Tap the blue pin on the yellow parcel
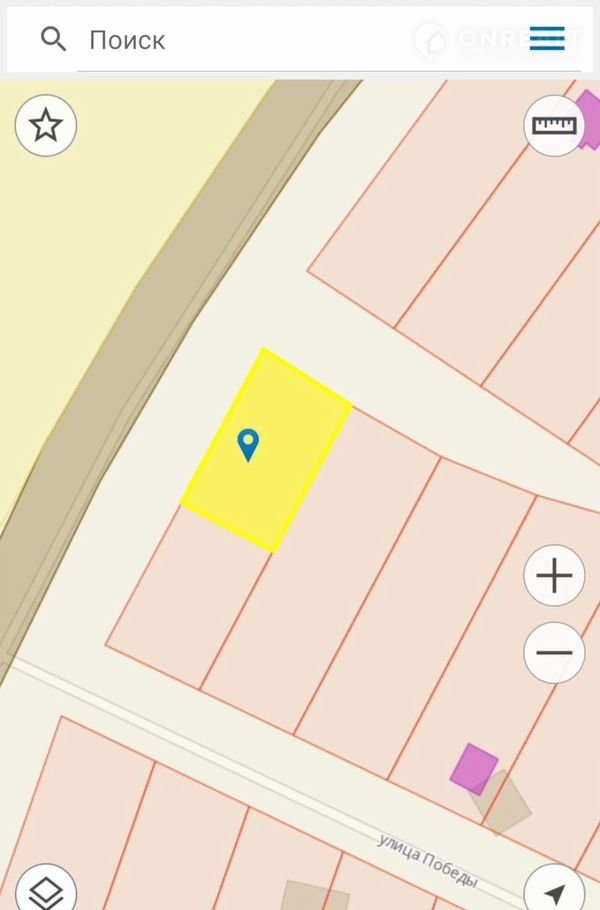 click(x=247, y=443)
